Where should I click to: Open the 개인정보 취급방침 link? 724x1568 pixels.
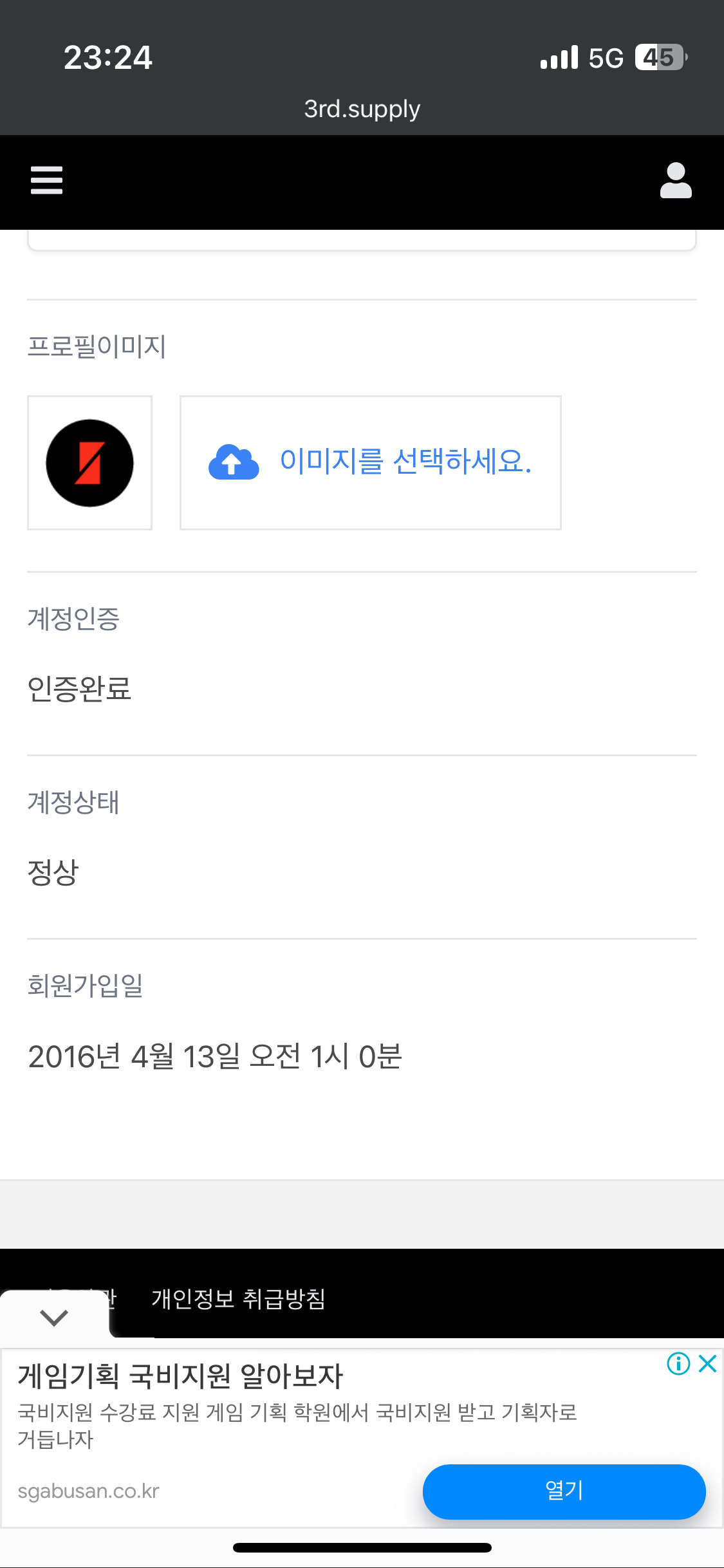238,1299
